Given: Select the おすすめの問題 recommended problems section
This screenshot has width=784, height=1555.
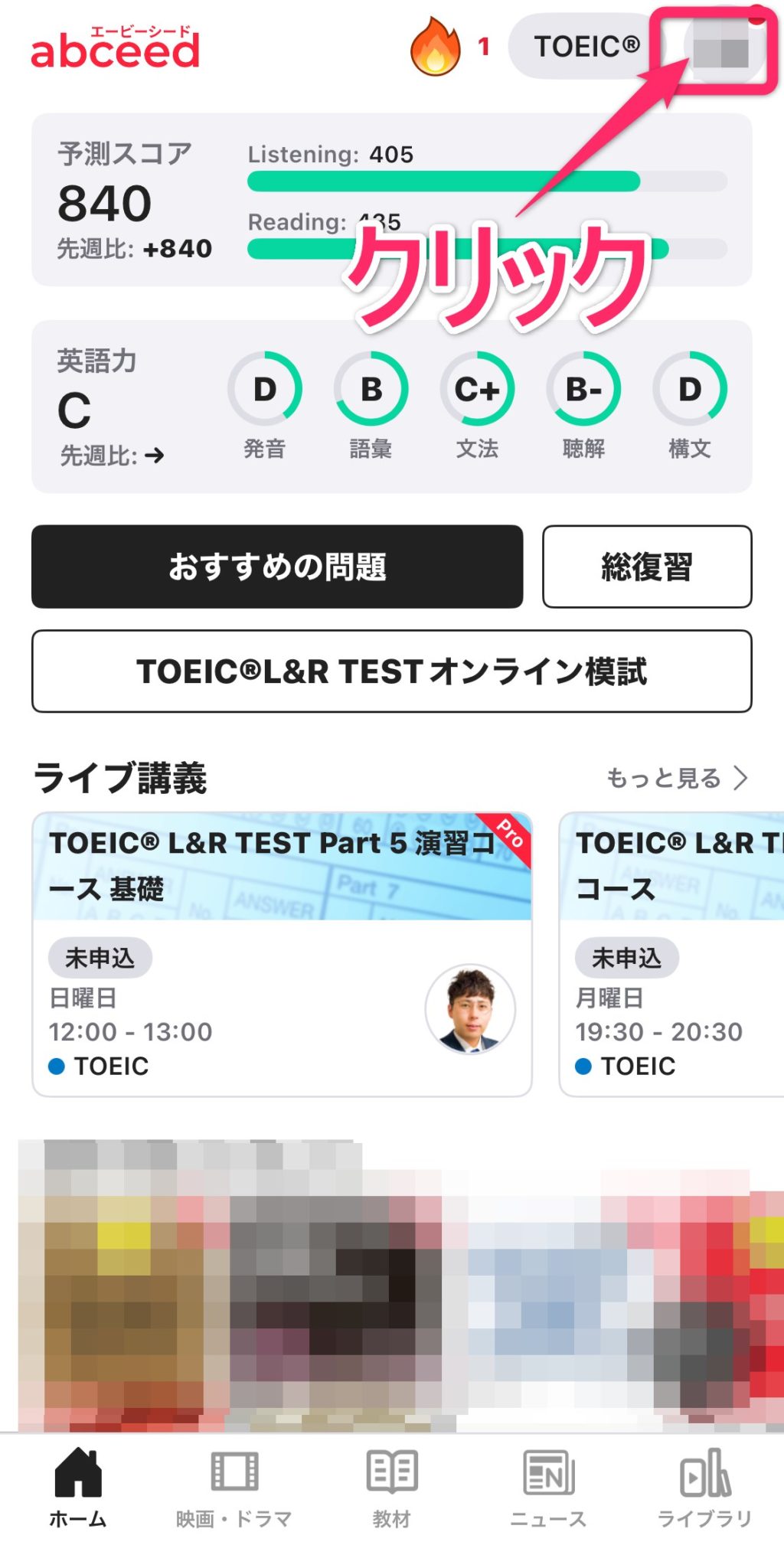Looking at the screenshot, I should [x=277, y=567].
